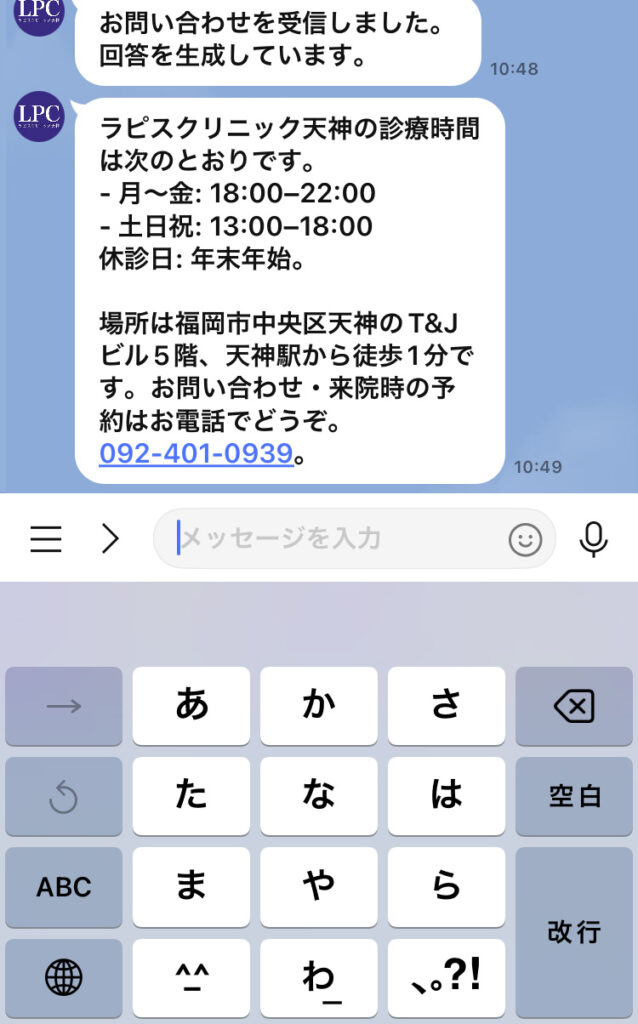Open the hamburger menu beside message box
The height and width of the screenshot is (1024, 638).
(x=46, y=539)
